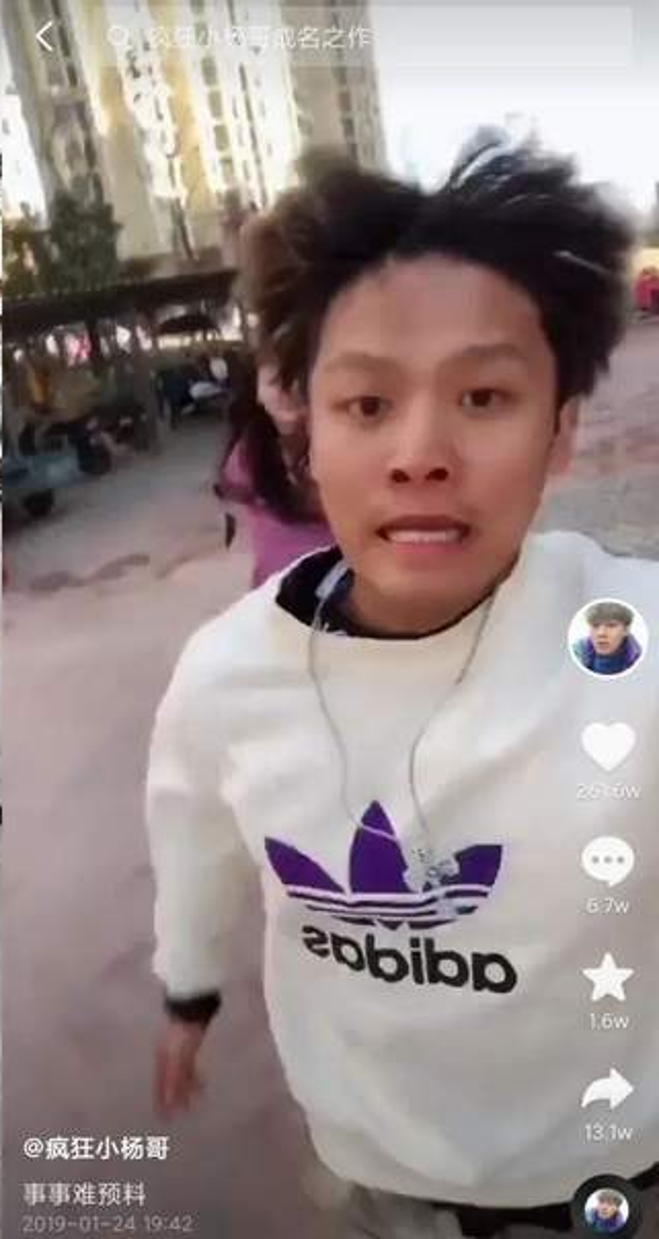Open the creator's avatar on the right
This screenshot has height=1239, width=659.
[607, 639]
